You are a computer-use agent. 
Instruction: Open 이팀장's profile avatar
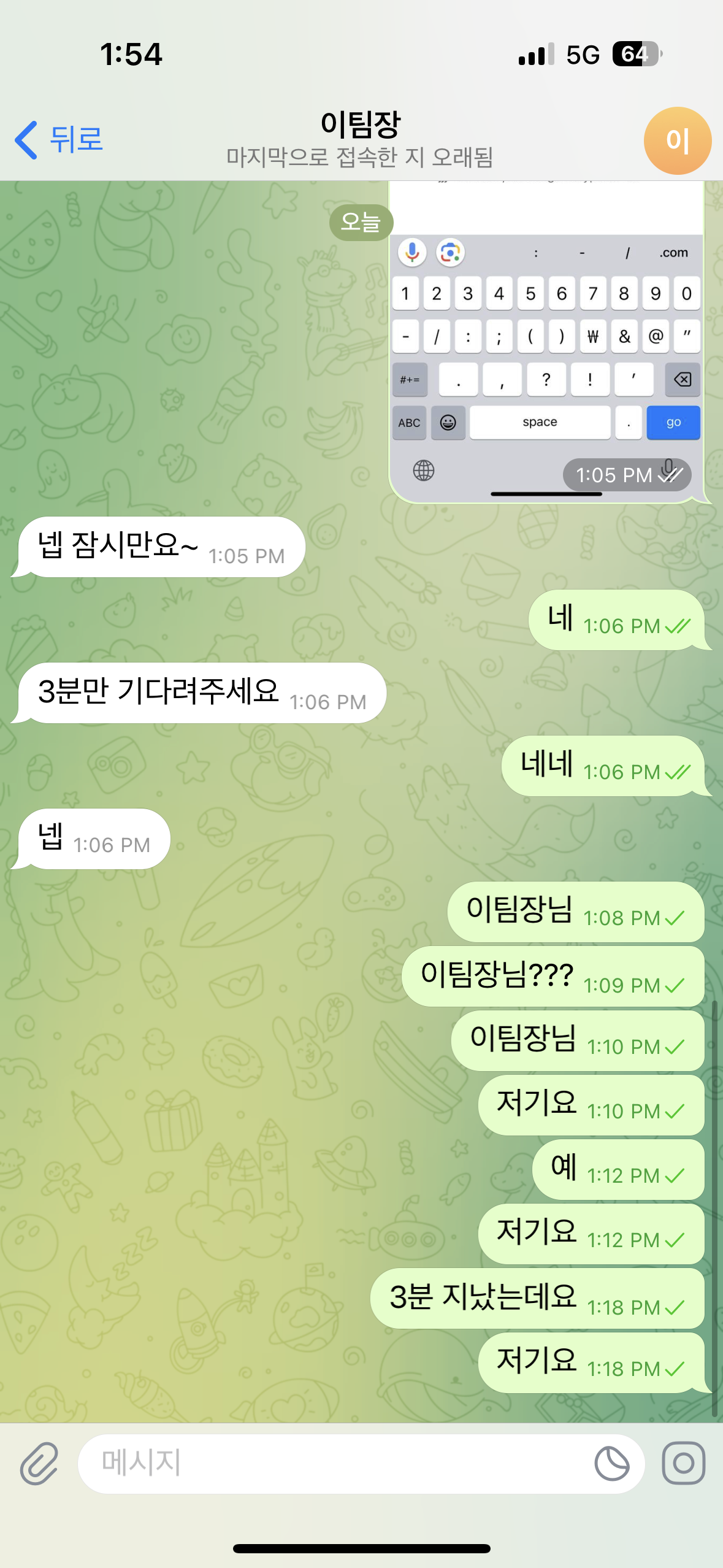677,140
